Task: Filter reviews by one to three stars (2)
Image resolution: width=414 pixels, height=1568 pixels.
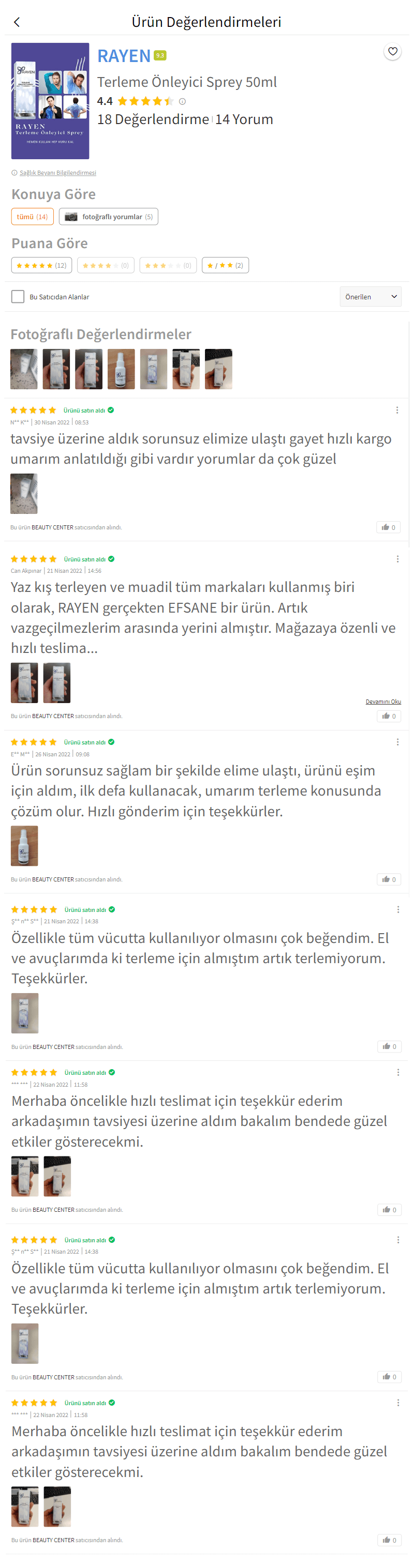Action: point(225,265)
